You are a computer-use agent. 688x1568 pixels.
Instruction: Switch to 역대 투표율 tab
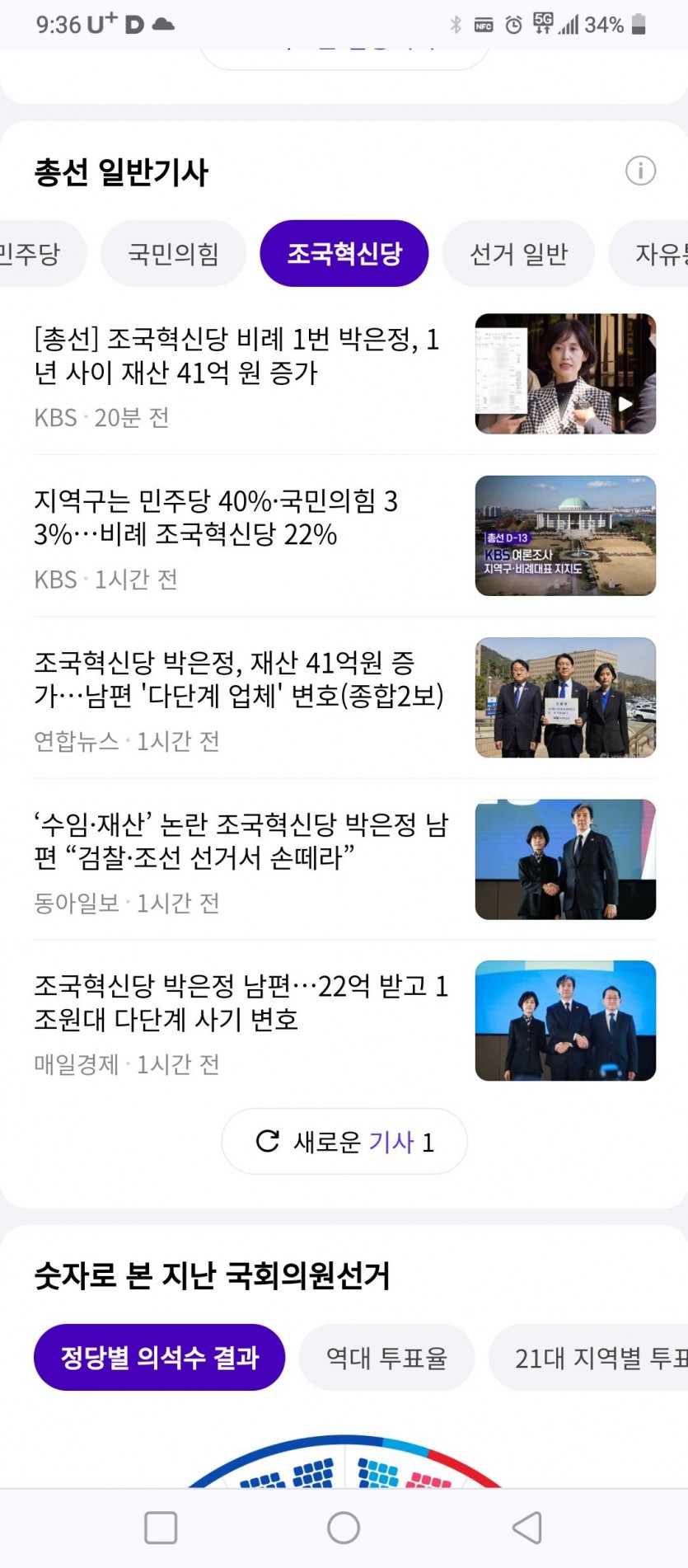click(x=386, y=1358)
